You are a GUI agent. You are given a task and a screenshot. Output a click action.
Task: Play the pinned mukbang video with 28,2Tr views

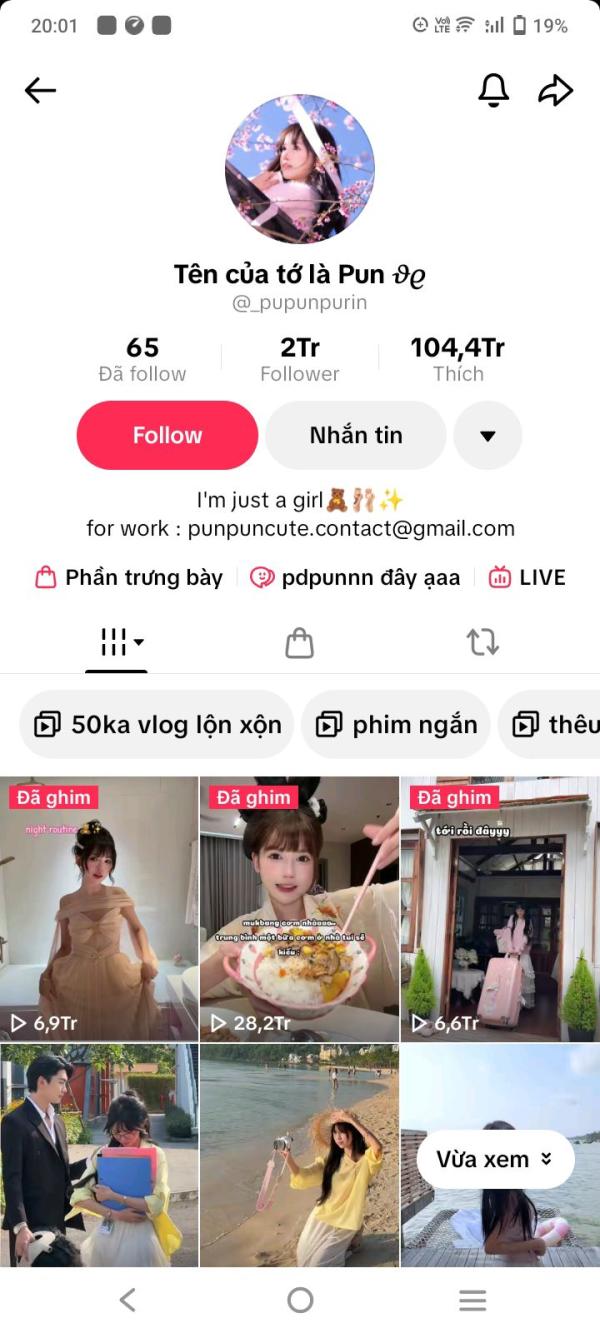[299, 908]
